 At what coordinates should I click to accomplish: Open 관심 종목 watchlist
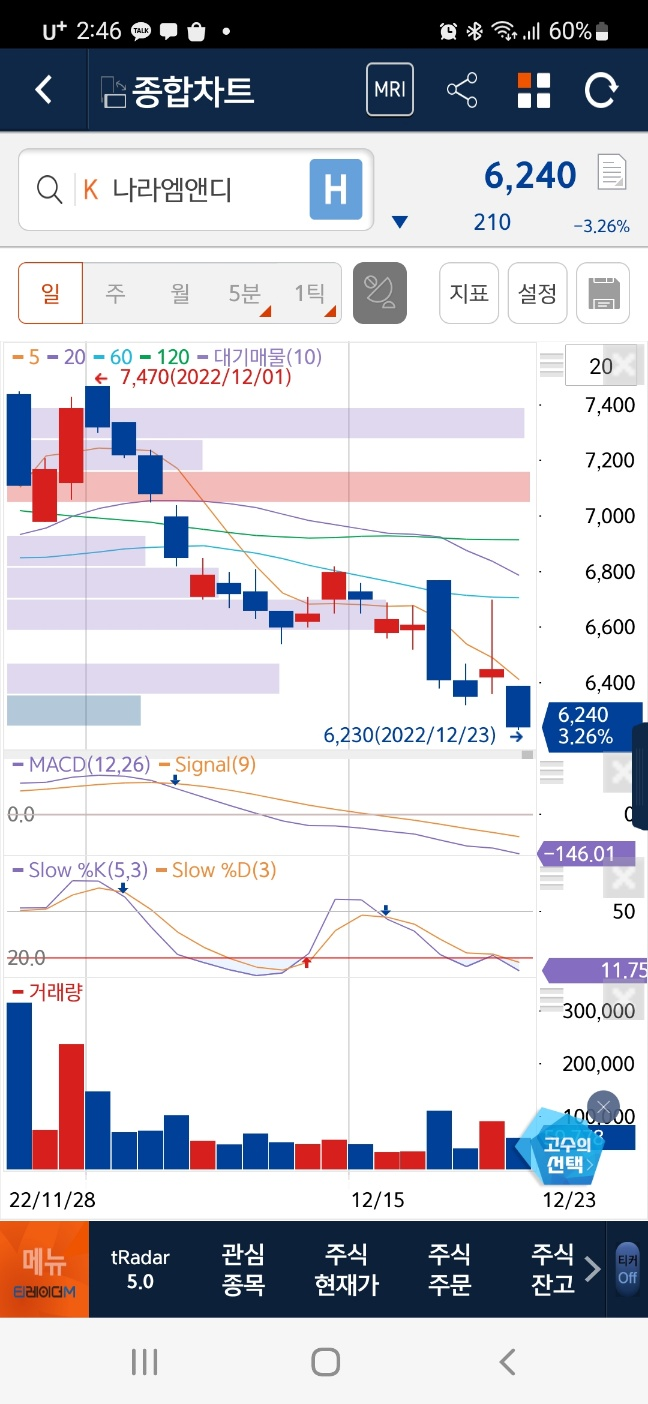[x=243, y=1270]
